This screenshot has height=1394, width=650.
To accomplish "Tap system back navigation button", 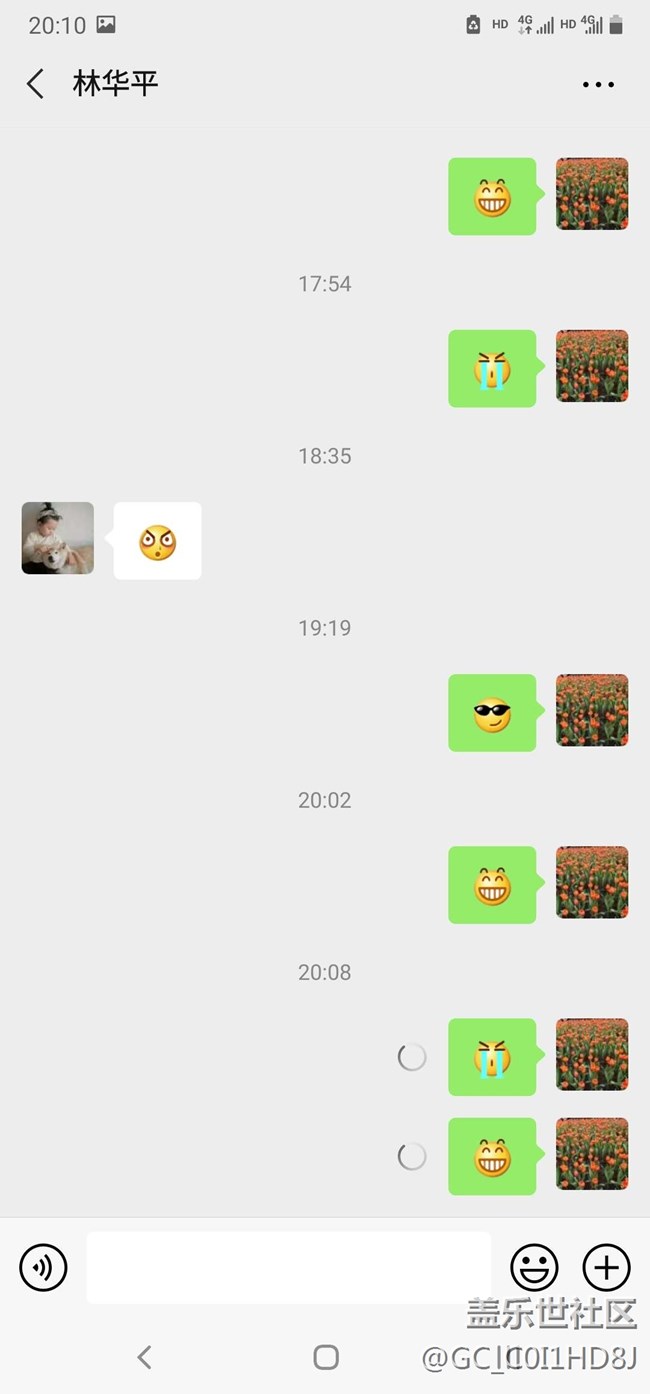I will coord(144,1357).
